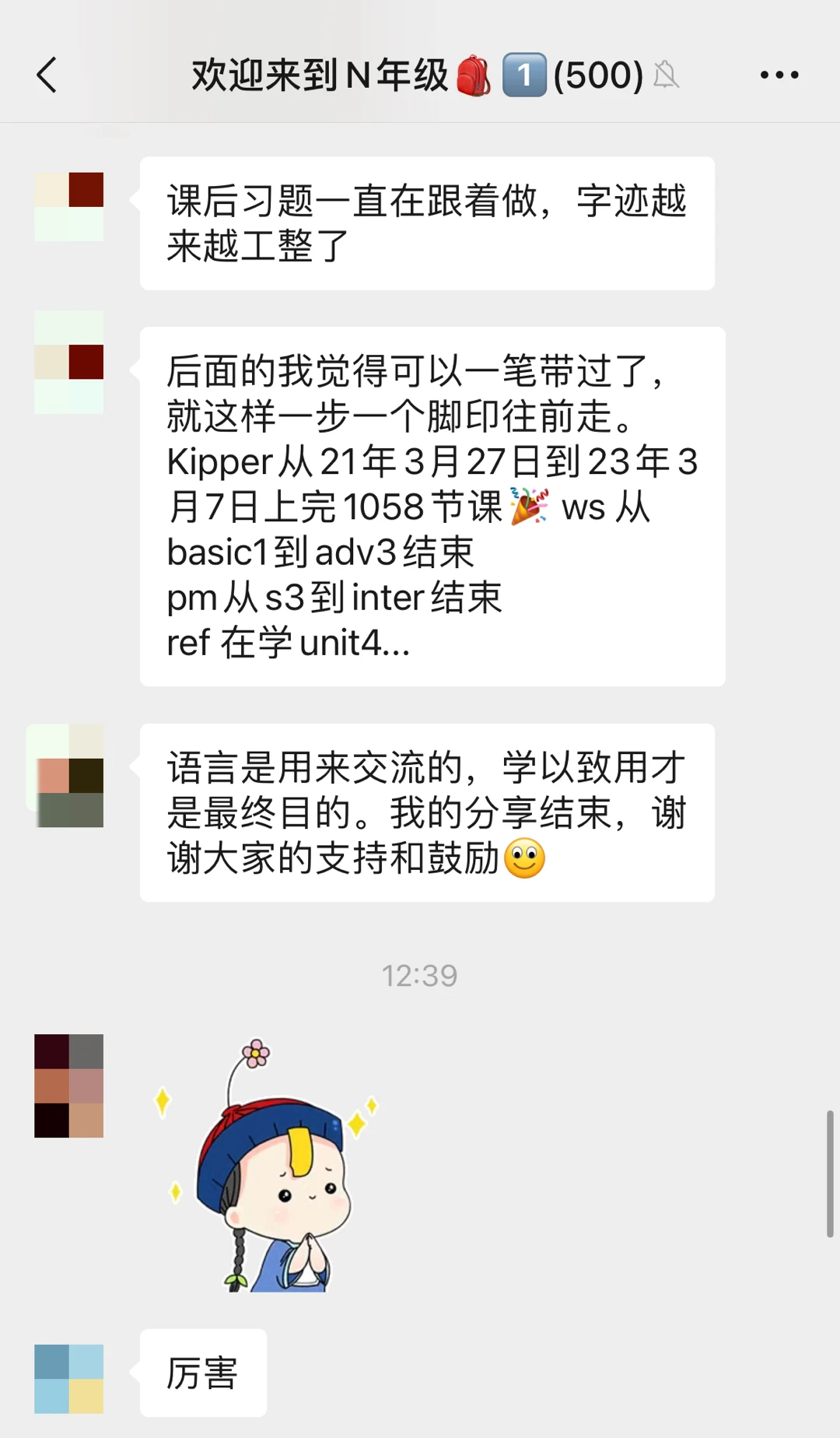Open avatar of sender saying 课后习题一直在跟着做
840x1438 pixels.
pyautogui.click(x=68, y=206)
